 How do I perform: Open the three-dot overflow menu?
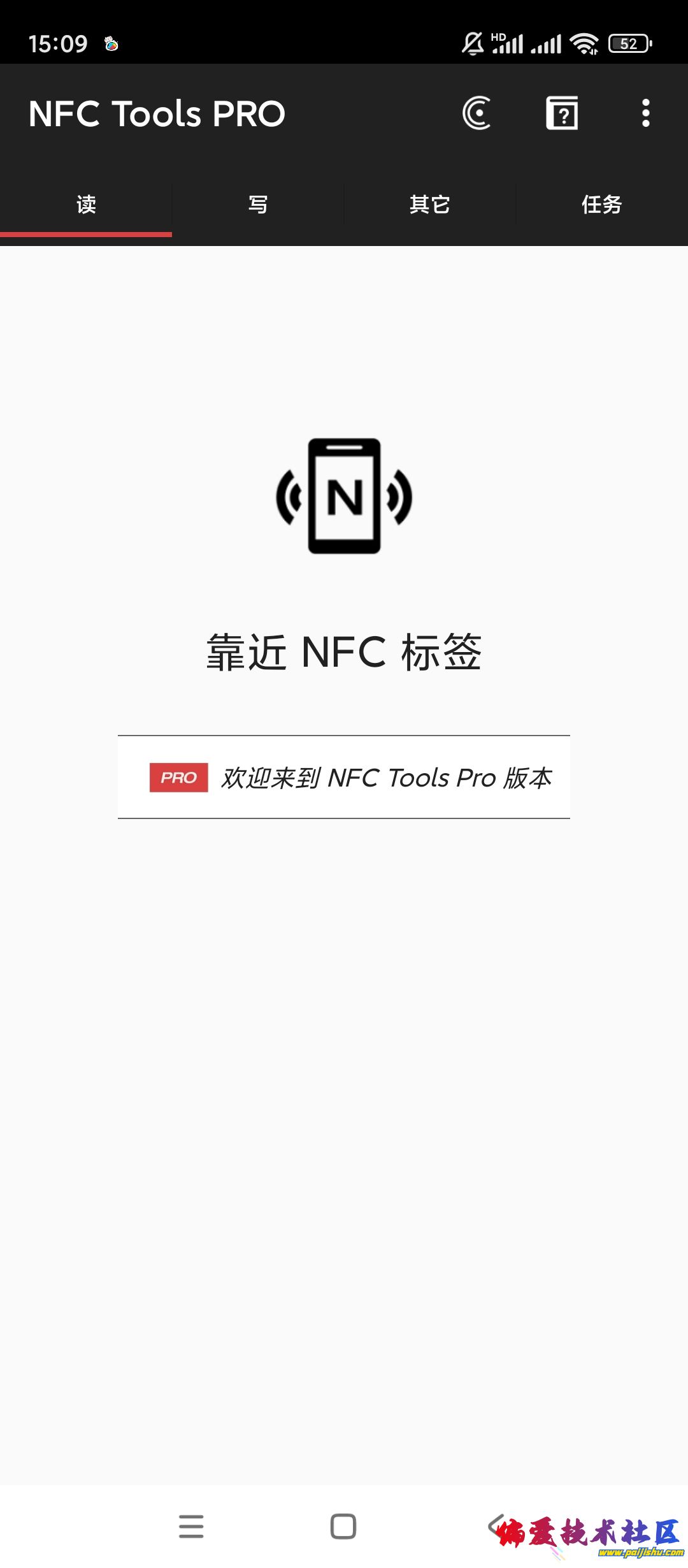click(x=645, y=113)
